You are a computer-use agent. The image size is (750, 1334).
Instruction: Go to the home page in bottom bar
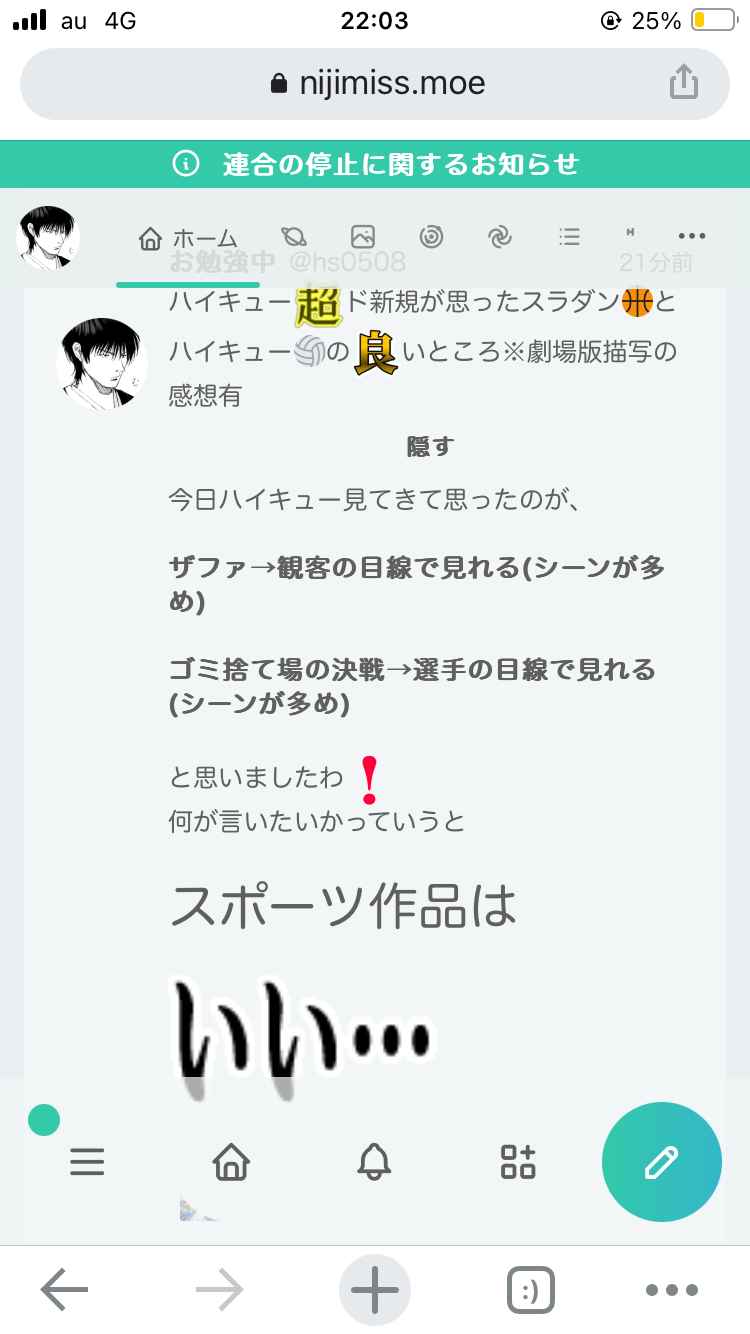coord(231,1161)
